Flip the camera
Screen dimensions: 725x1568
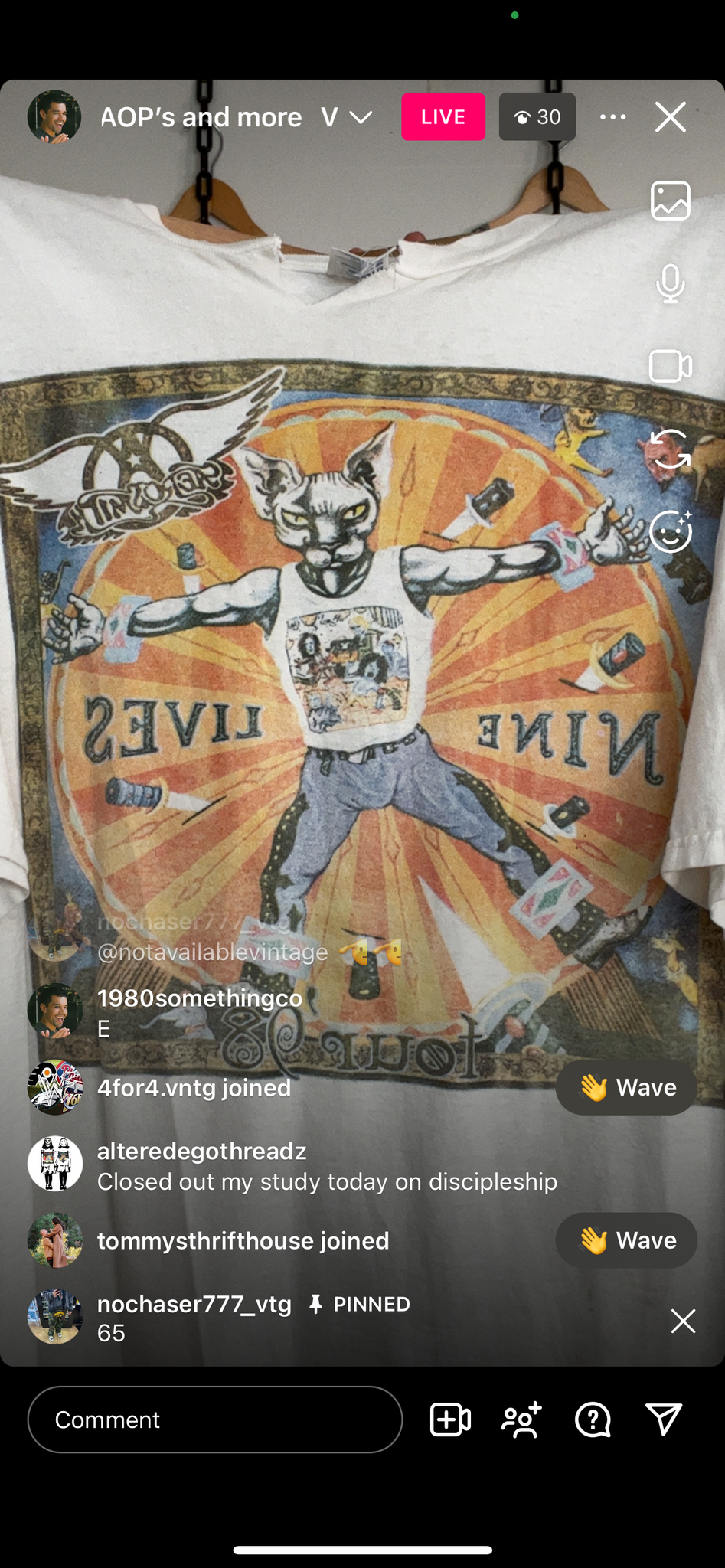pos(671,449)
